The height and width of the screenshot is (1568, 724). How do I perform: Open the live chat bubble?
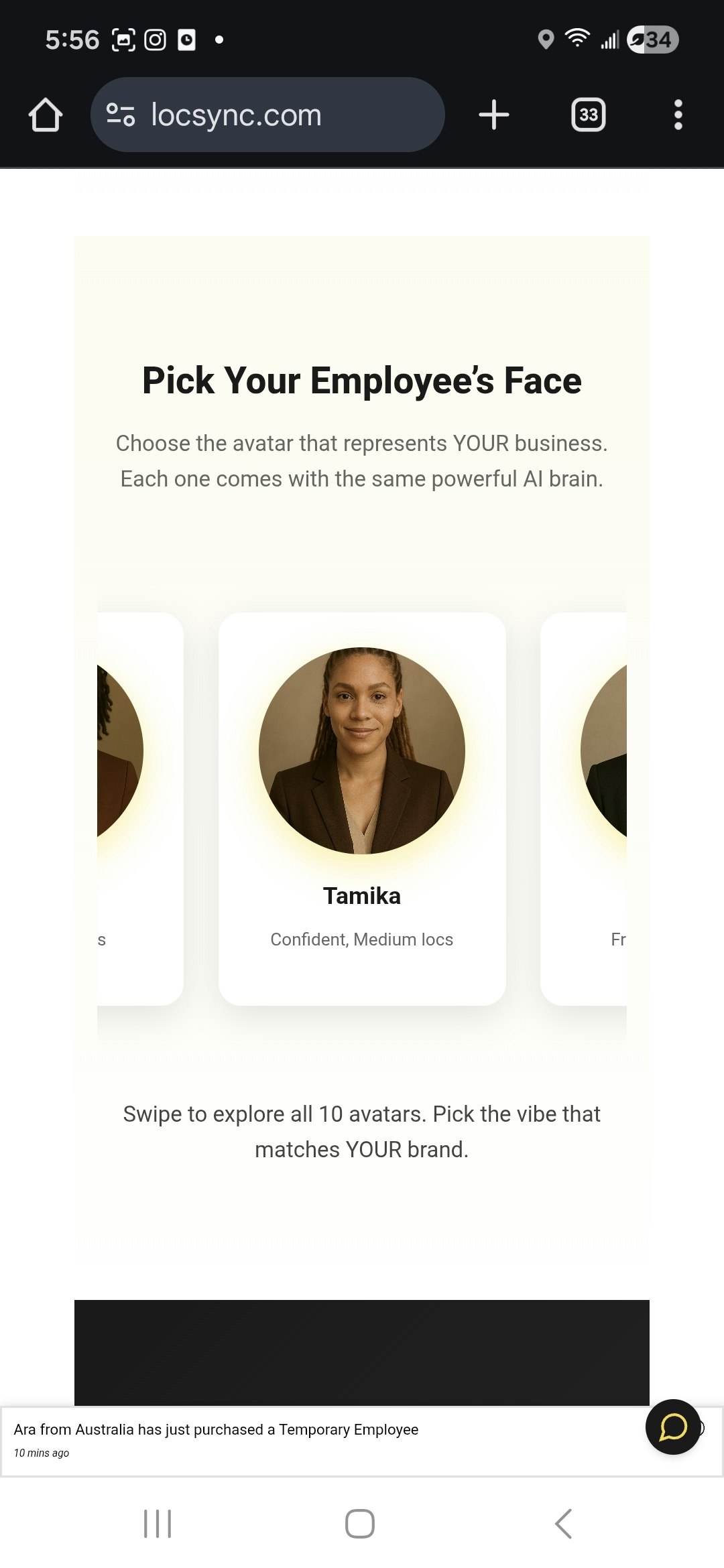tap(672, 1427)
